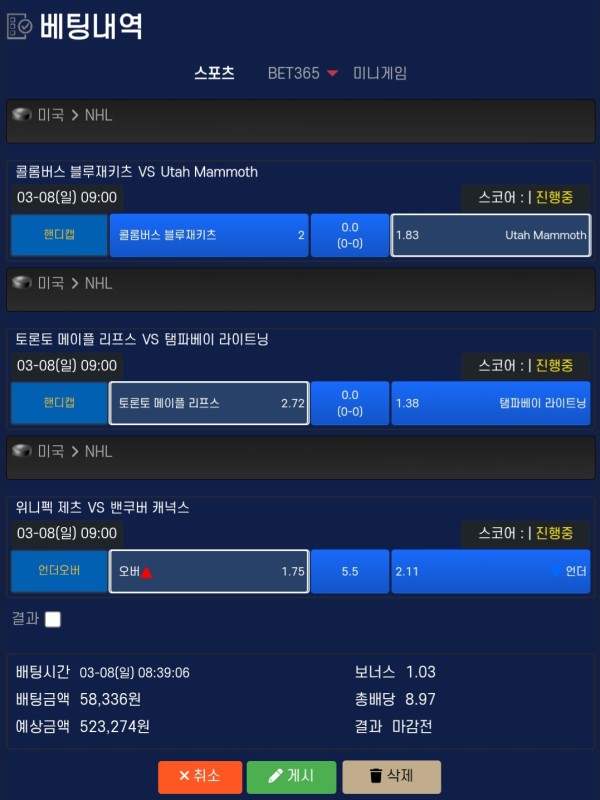Select 토론토 메이플 리프스 2.72 odds
Viewport: 600px width, 800px height.
point(208,403)
